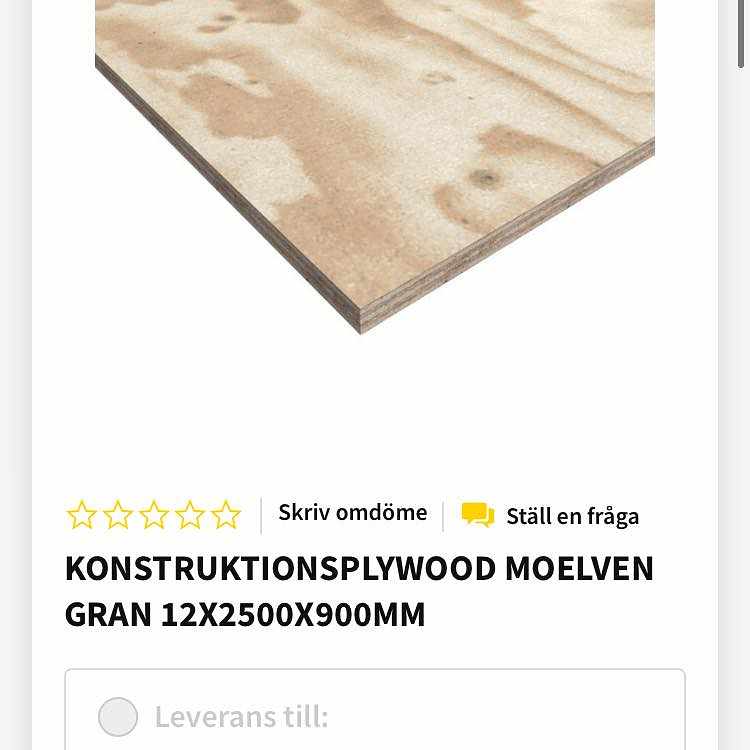The image size is (750, 750).
Task: Ask a question via Ställ en fråga
Action: (551, 516)
